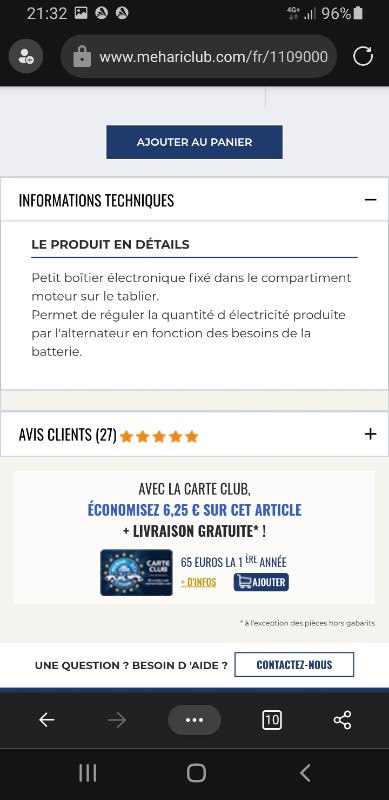
Task: Go back with the browser back arrow
Action: pyautogui.click(x=46, y=720)
